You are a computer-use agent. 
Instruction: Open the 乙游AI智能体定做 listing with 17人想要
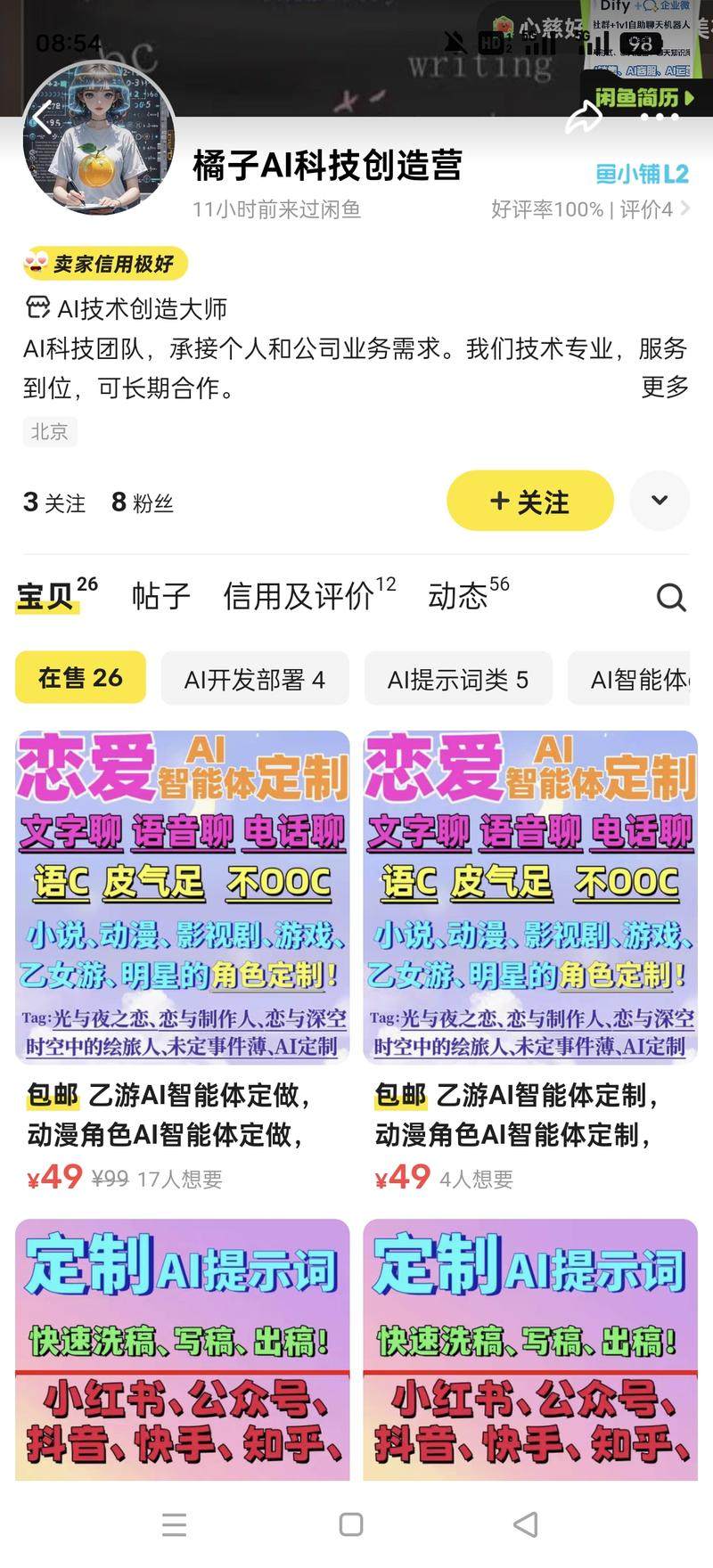[x=182, y=962]
